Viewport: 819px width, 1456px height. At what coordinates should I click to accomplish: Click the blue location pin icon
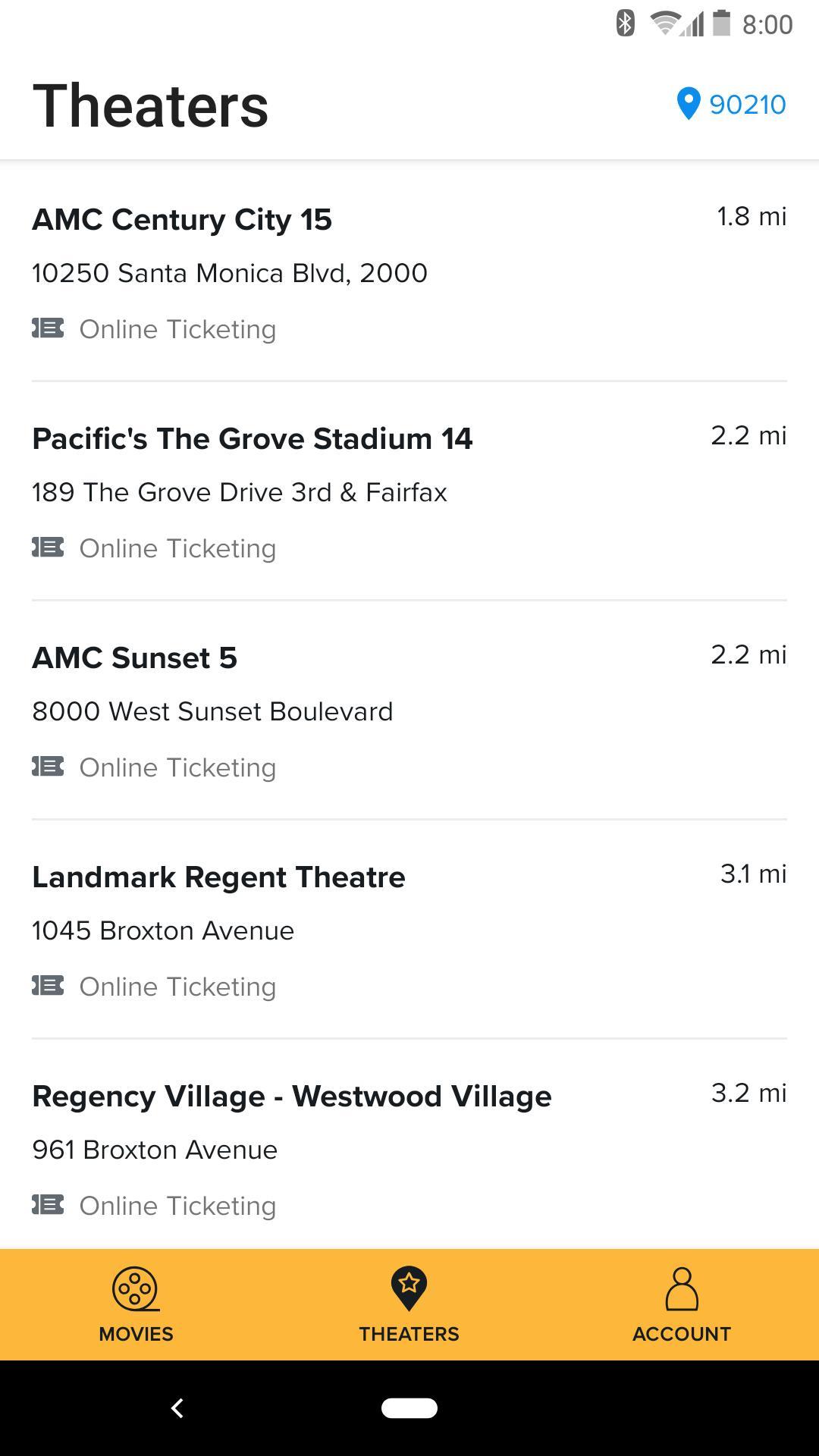[689, 104]
